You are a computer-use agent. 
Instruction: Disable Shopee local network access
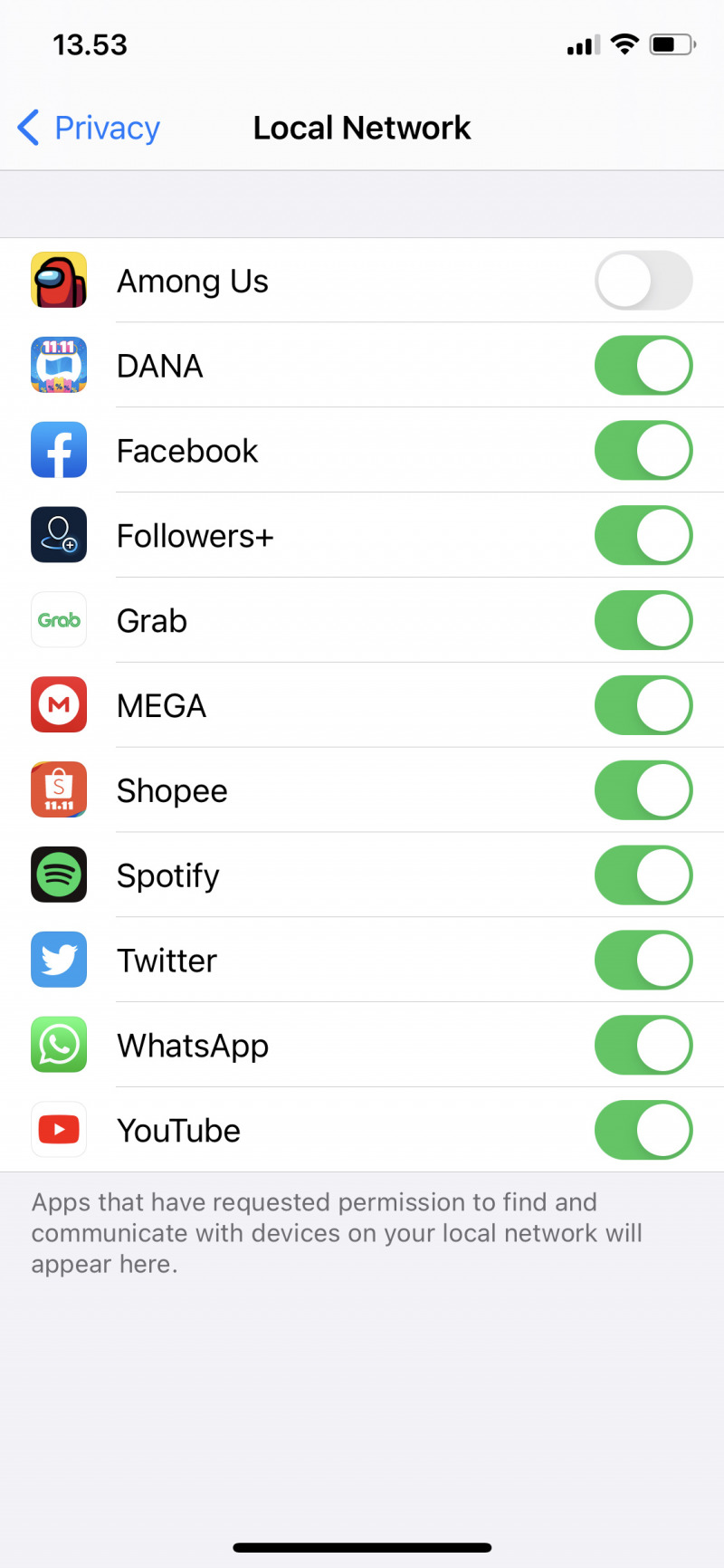643,790
